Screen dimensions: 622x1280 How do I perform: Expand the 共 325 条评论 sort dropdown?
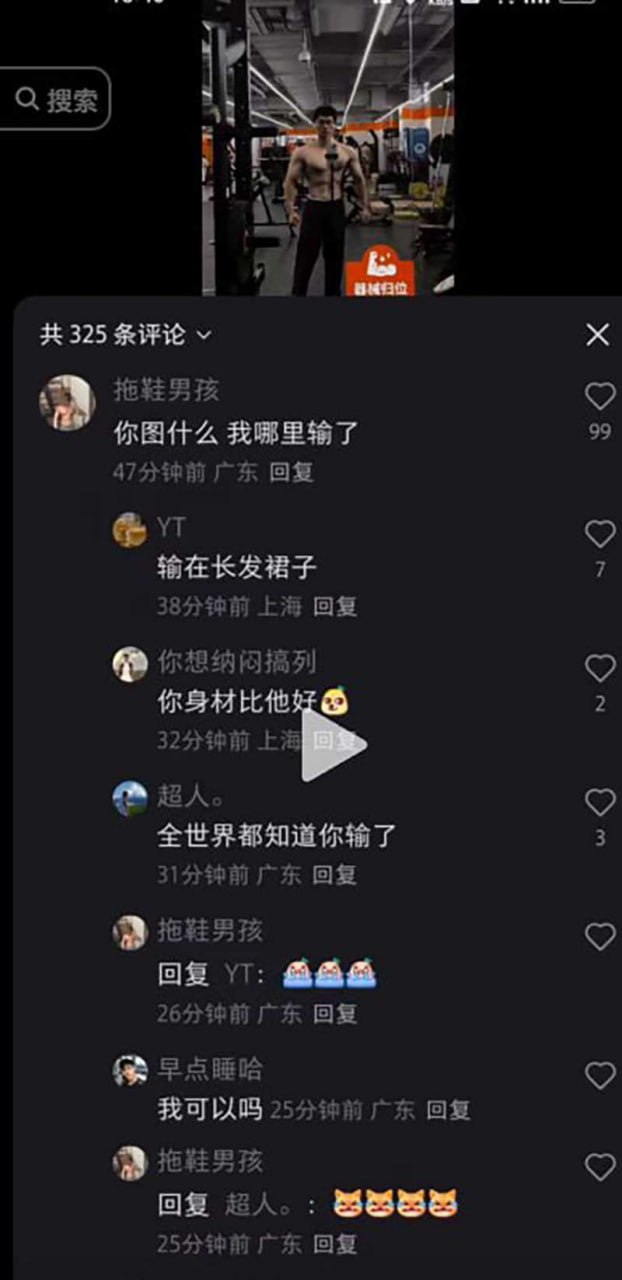[125, 335]
